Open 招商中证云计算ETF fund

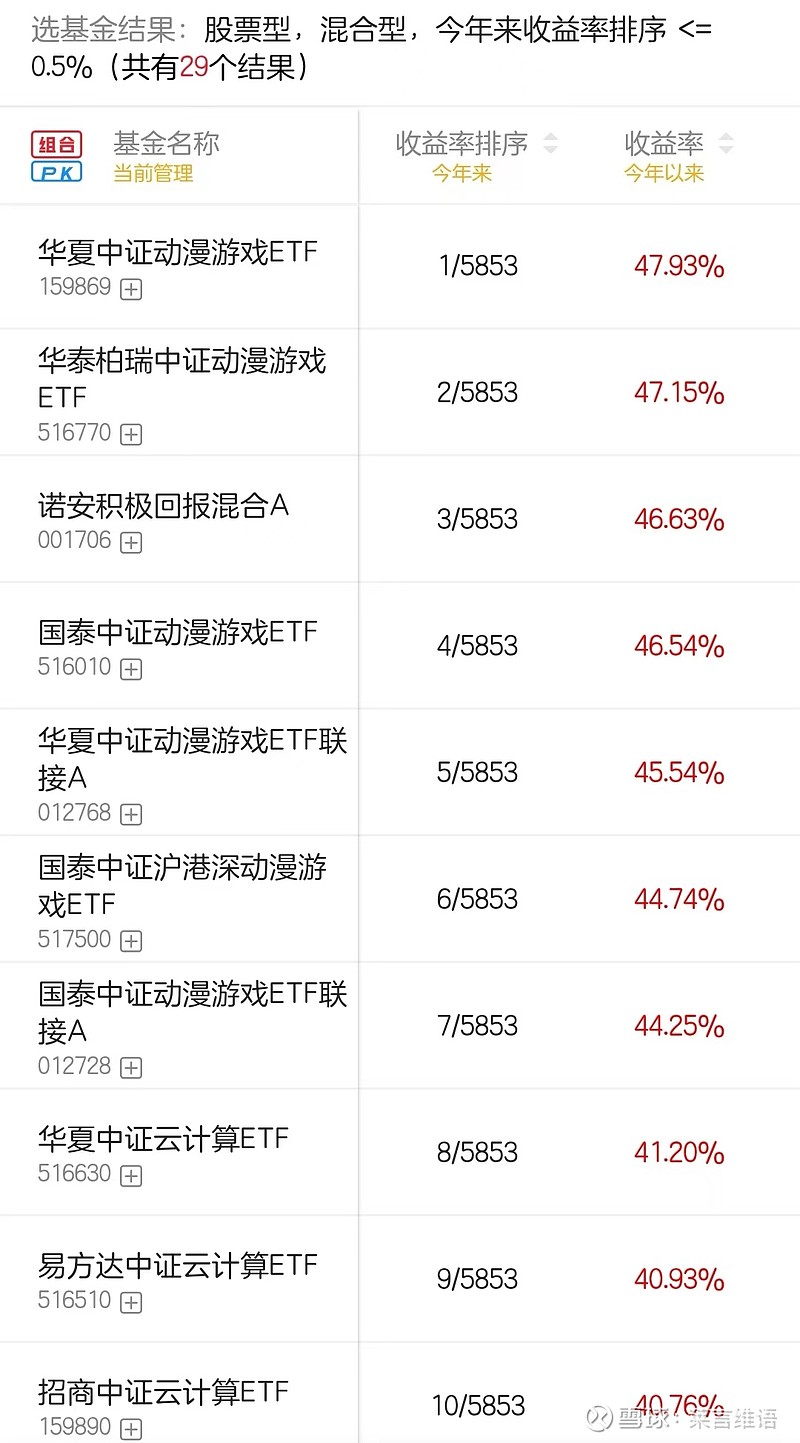[163, 1391]
